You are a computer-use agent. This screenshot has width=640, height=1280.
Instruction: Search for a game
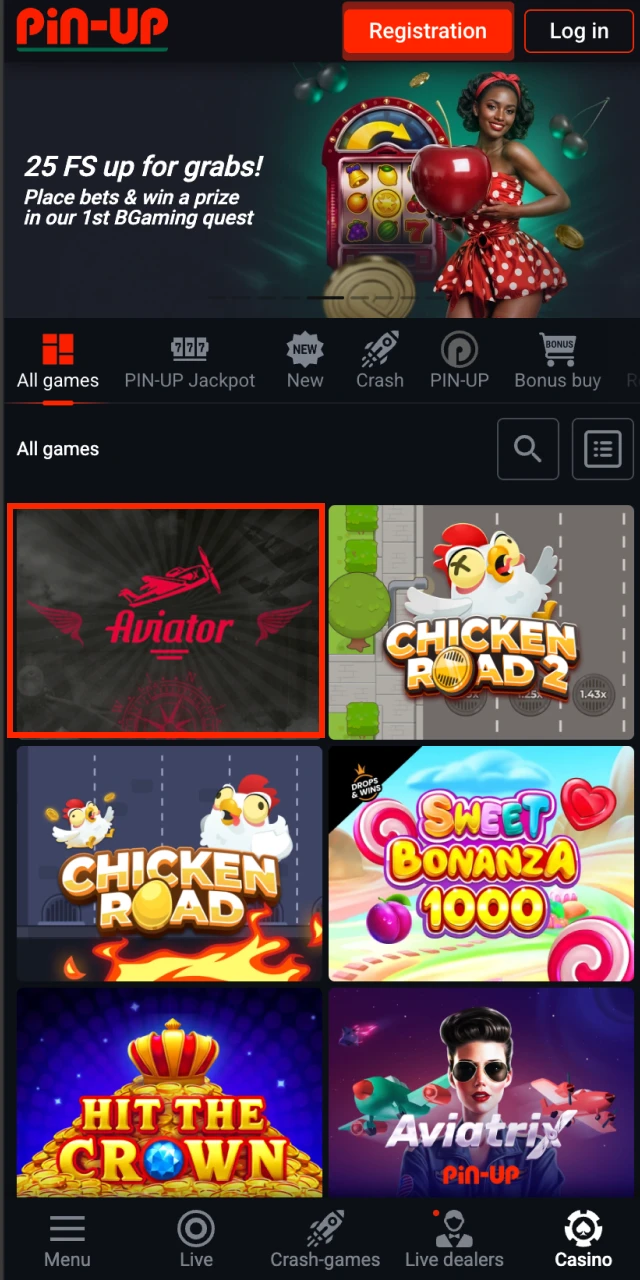528,449
